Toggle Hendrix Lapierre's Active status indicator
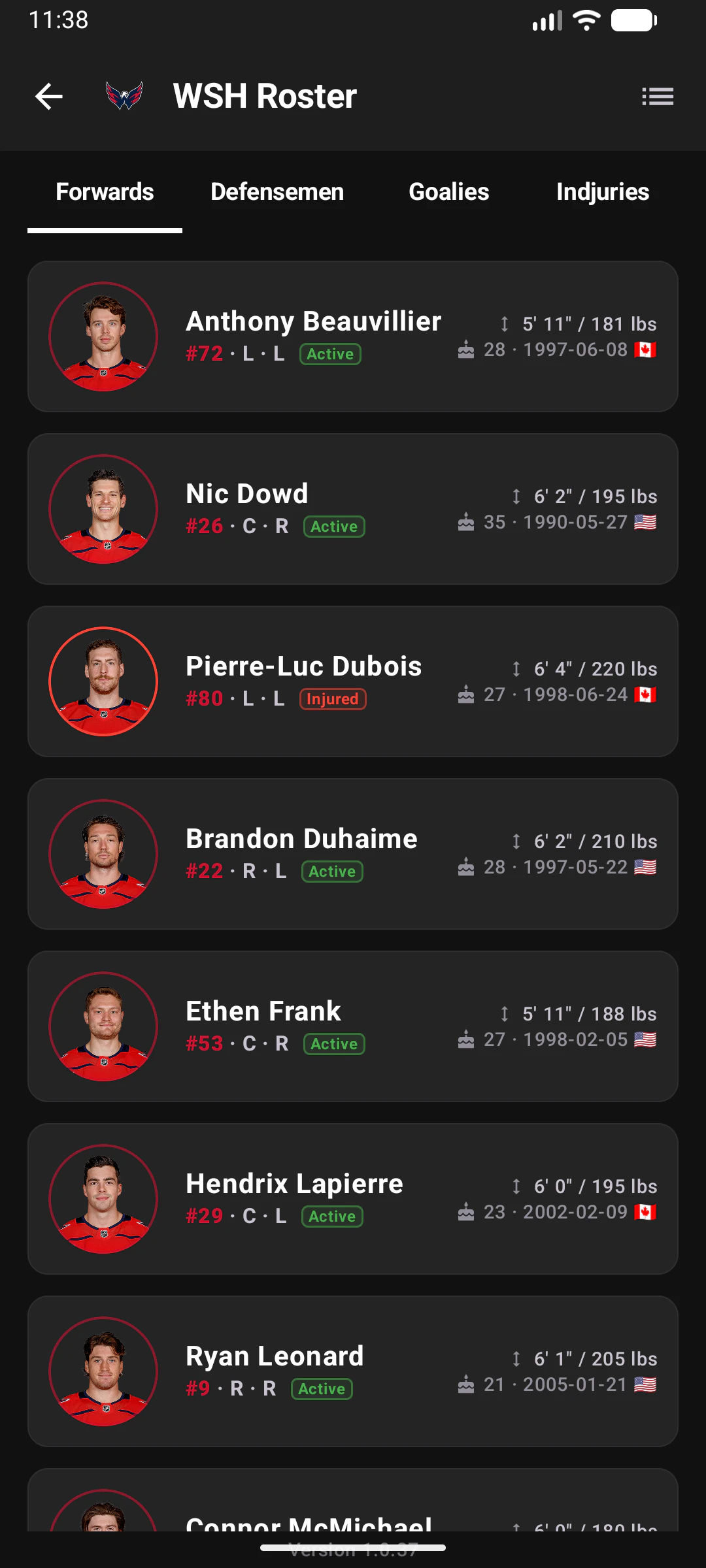 pos(331,1217)
